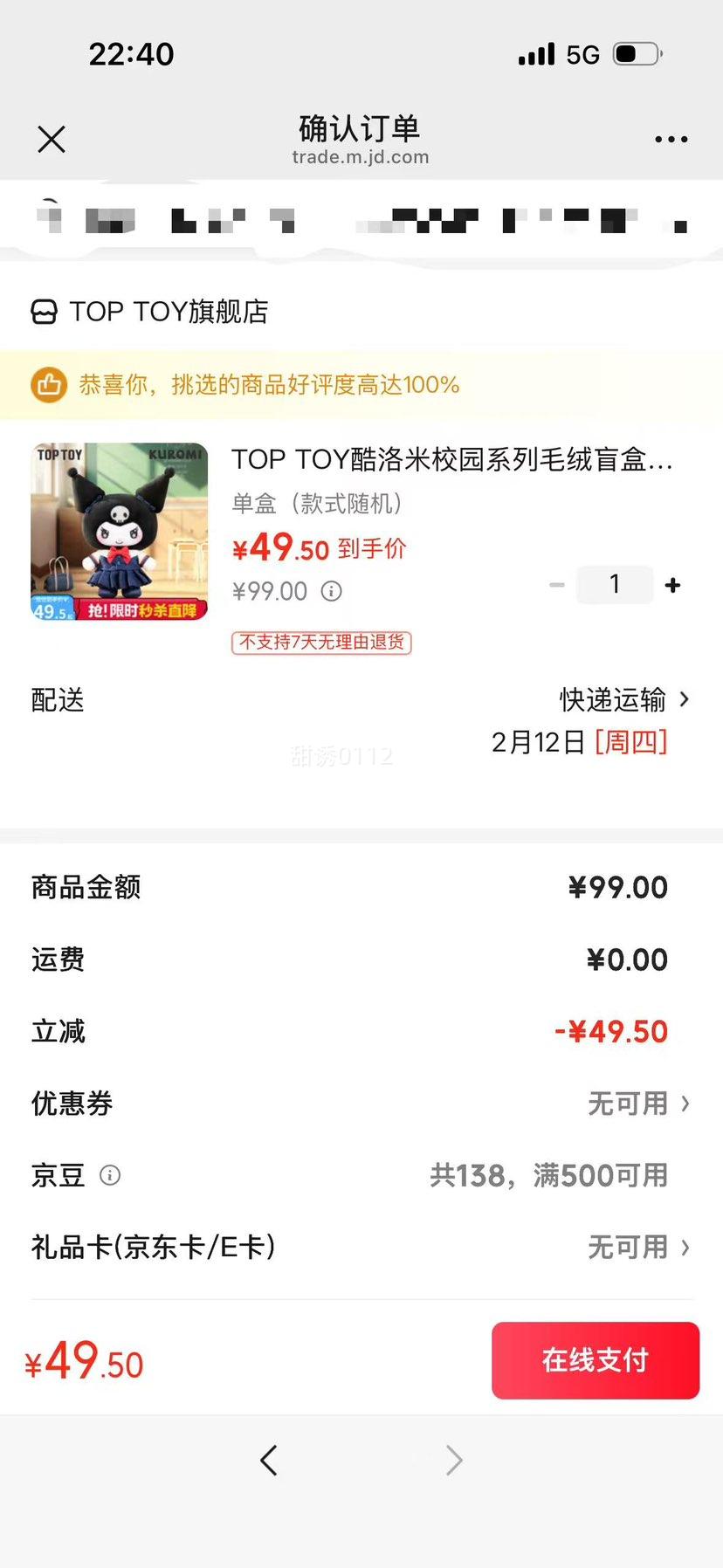723x1568 pixels.
Task: View price info next to ¥99.00
Action: tap(332, 592)
